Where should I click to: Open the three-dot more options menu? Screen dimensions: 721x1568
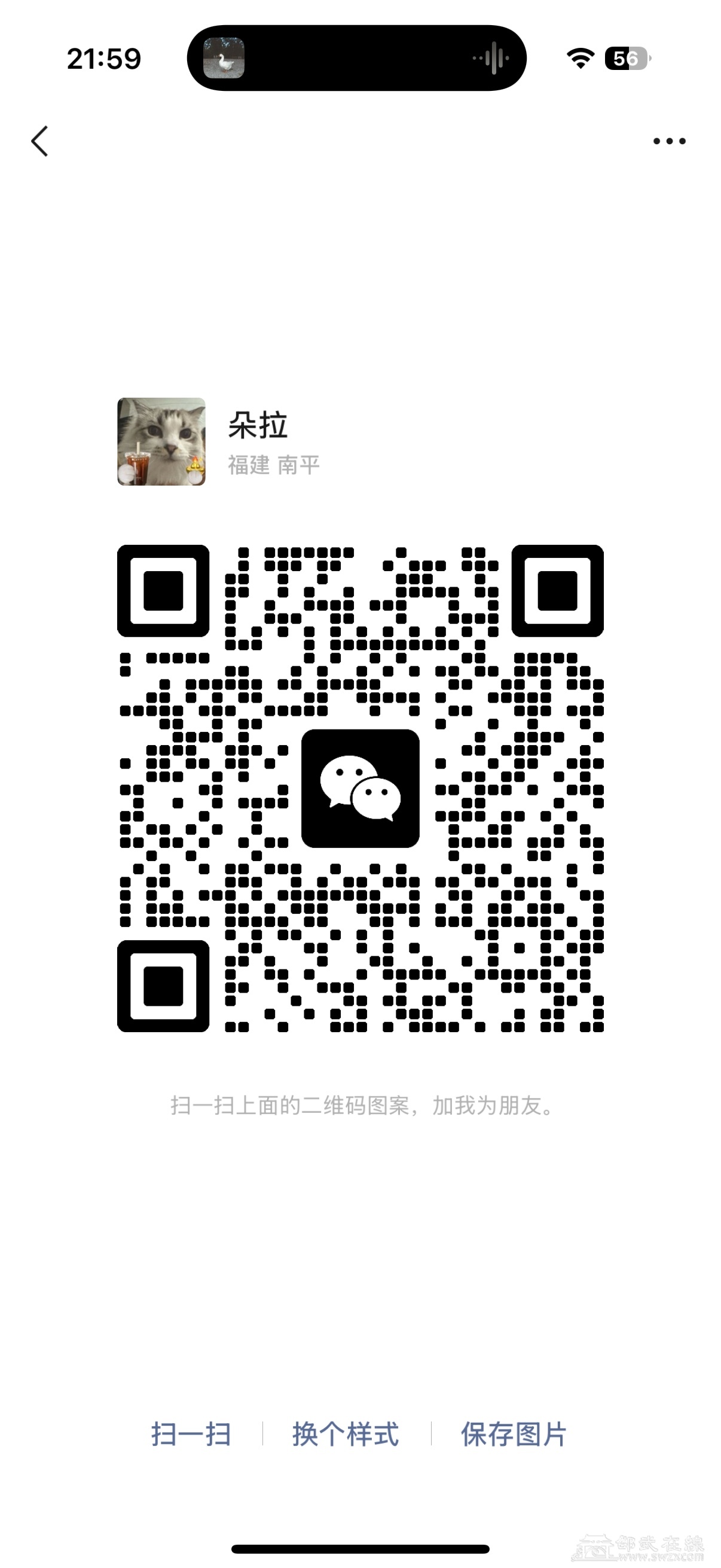668,141
